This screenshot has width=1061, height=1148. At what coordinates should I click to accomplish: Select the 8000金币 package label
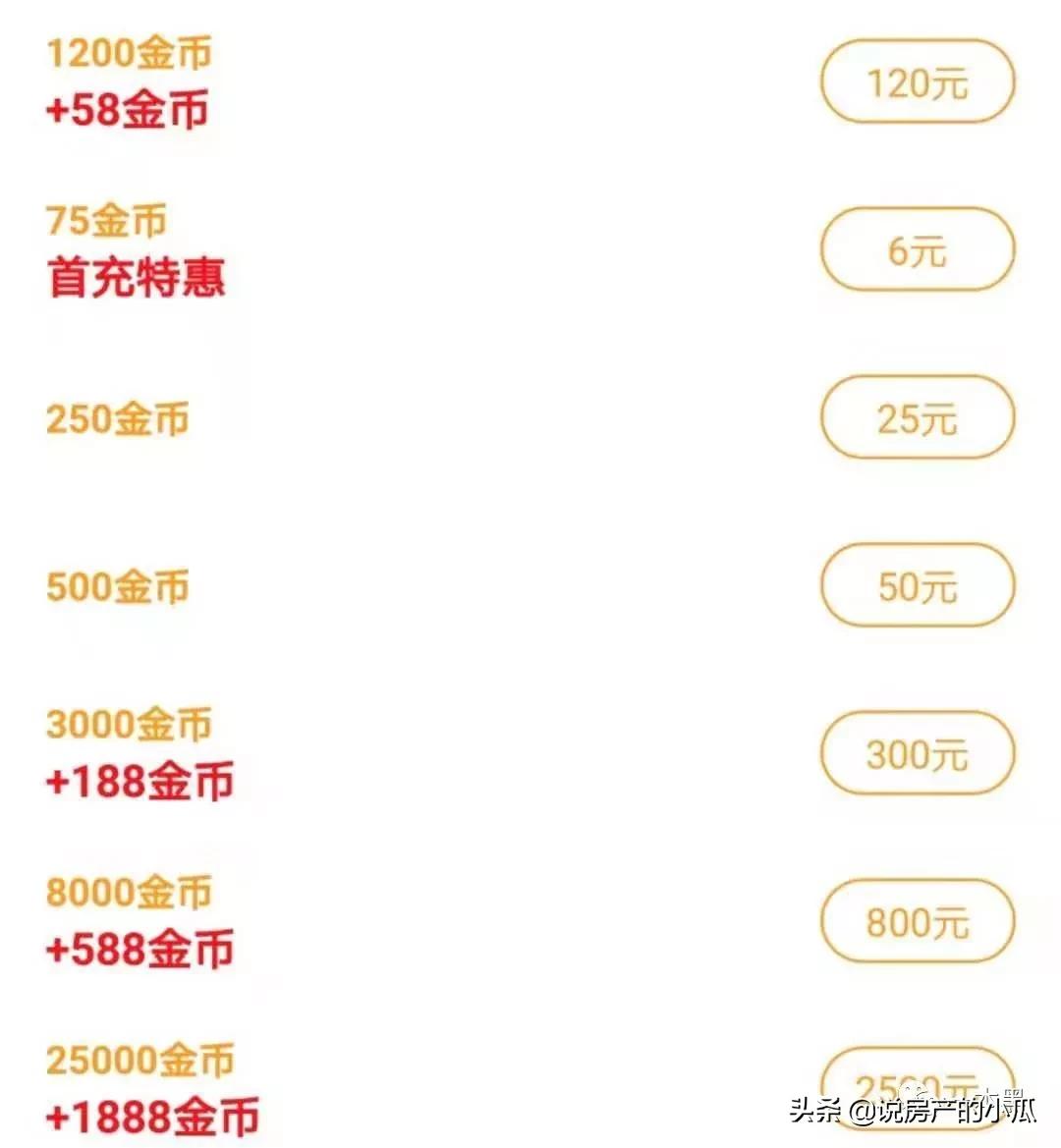pyautogui.click(x=131, y=893)
